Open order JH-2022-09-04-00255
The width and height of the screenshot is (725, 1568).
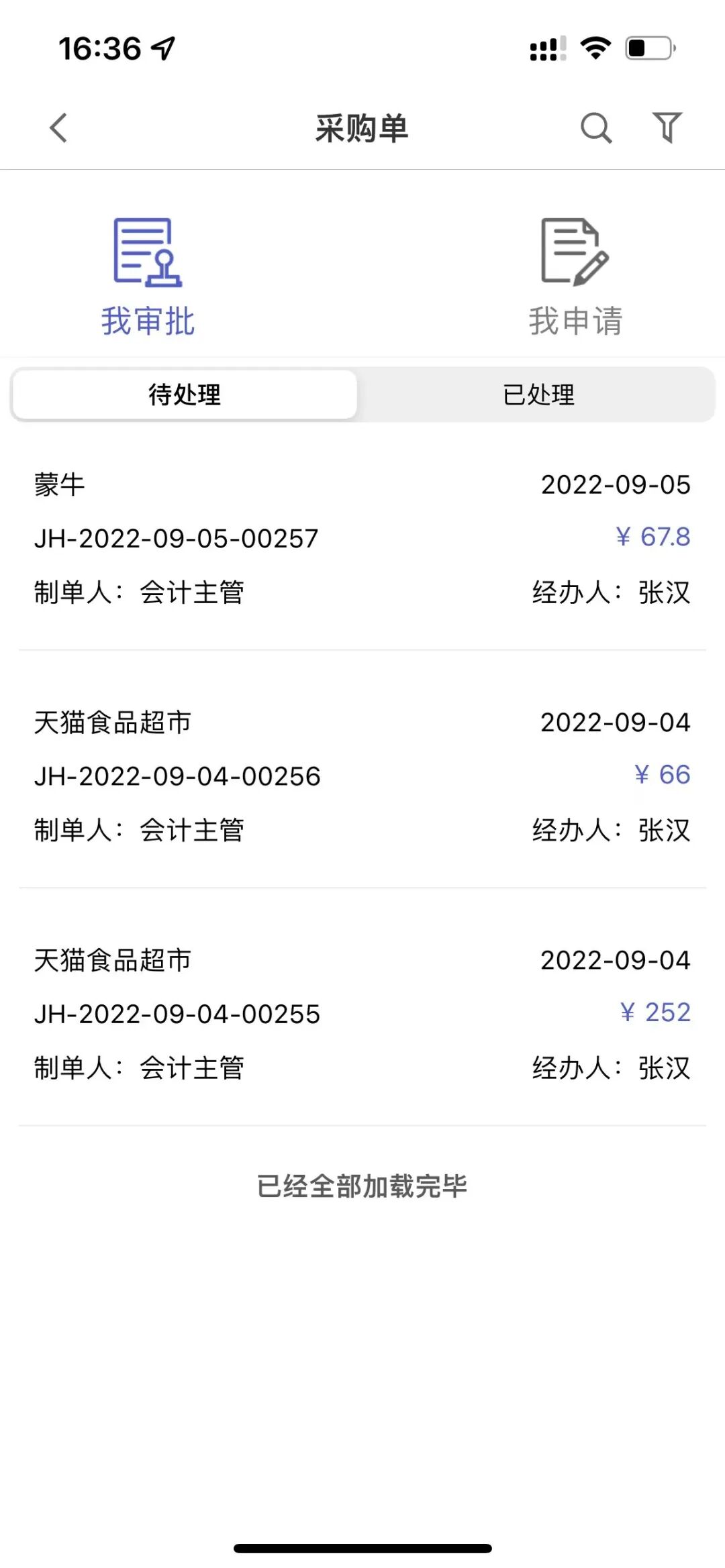pos(362,1014)
